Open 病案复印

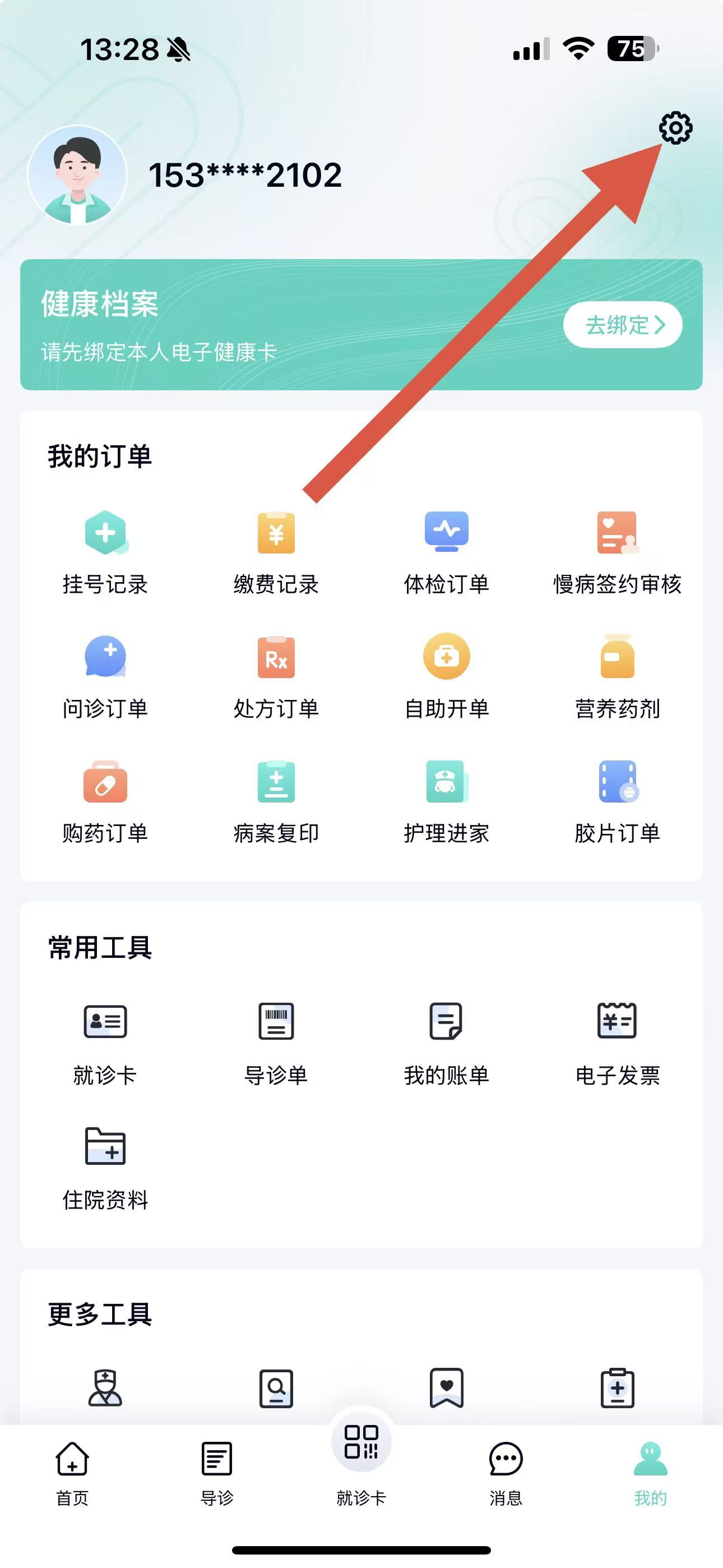(x=276, y=800)
